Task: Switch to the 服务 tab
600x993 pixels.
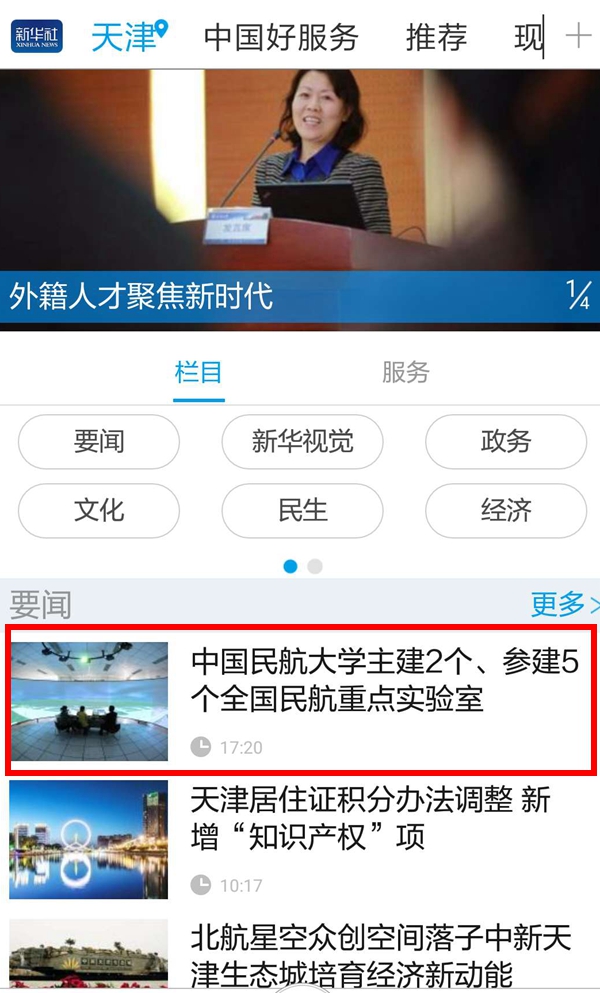Action: [405, 373]
